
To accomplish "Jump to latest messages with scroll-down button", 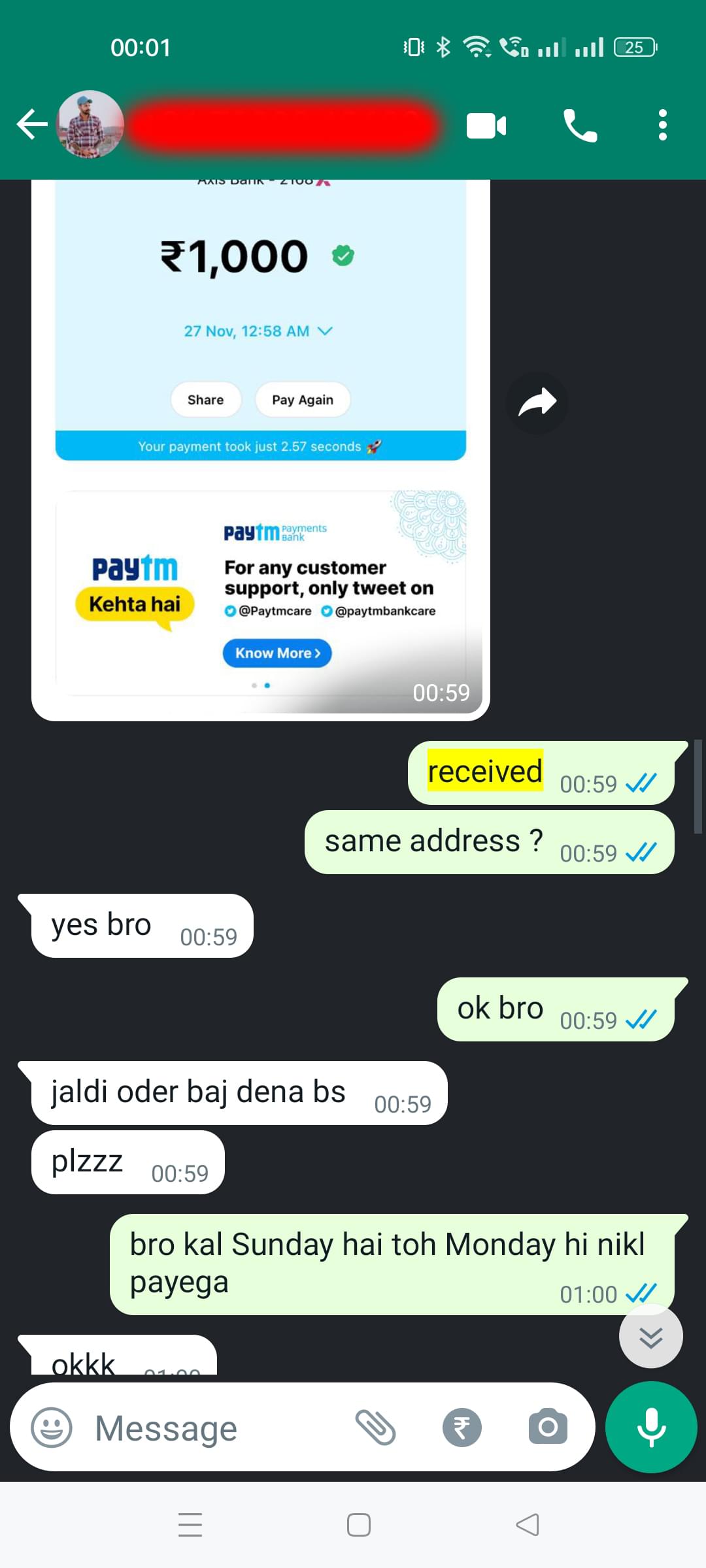I will 650,1337.
